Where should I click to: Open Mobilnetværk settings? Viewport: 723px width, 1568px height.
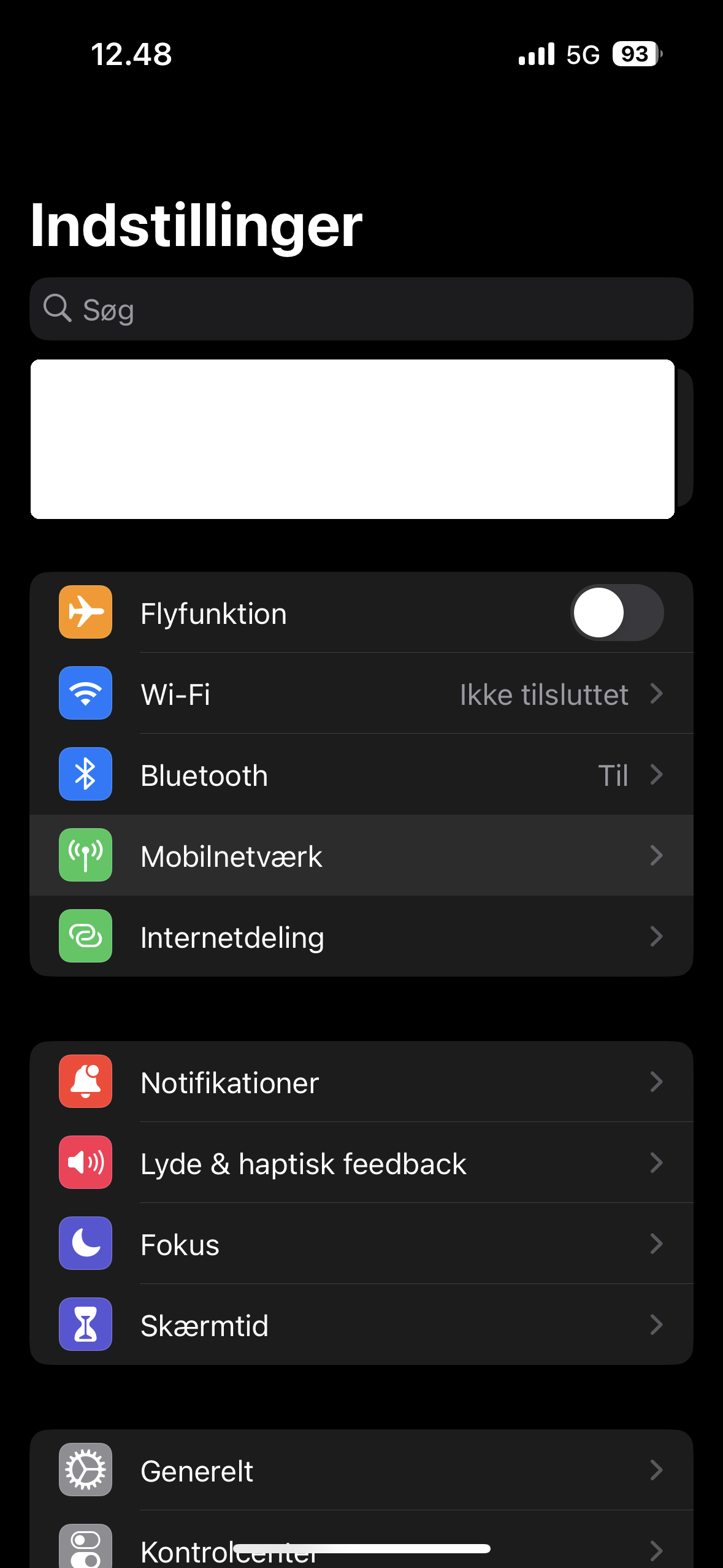[361, 856]
